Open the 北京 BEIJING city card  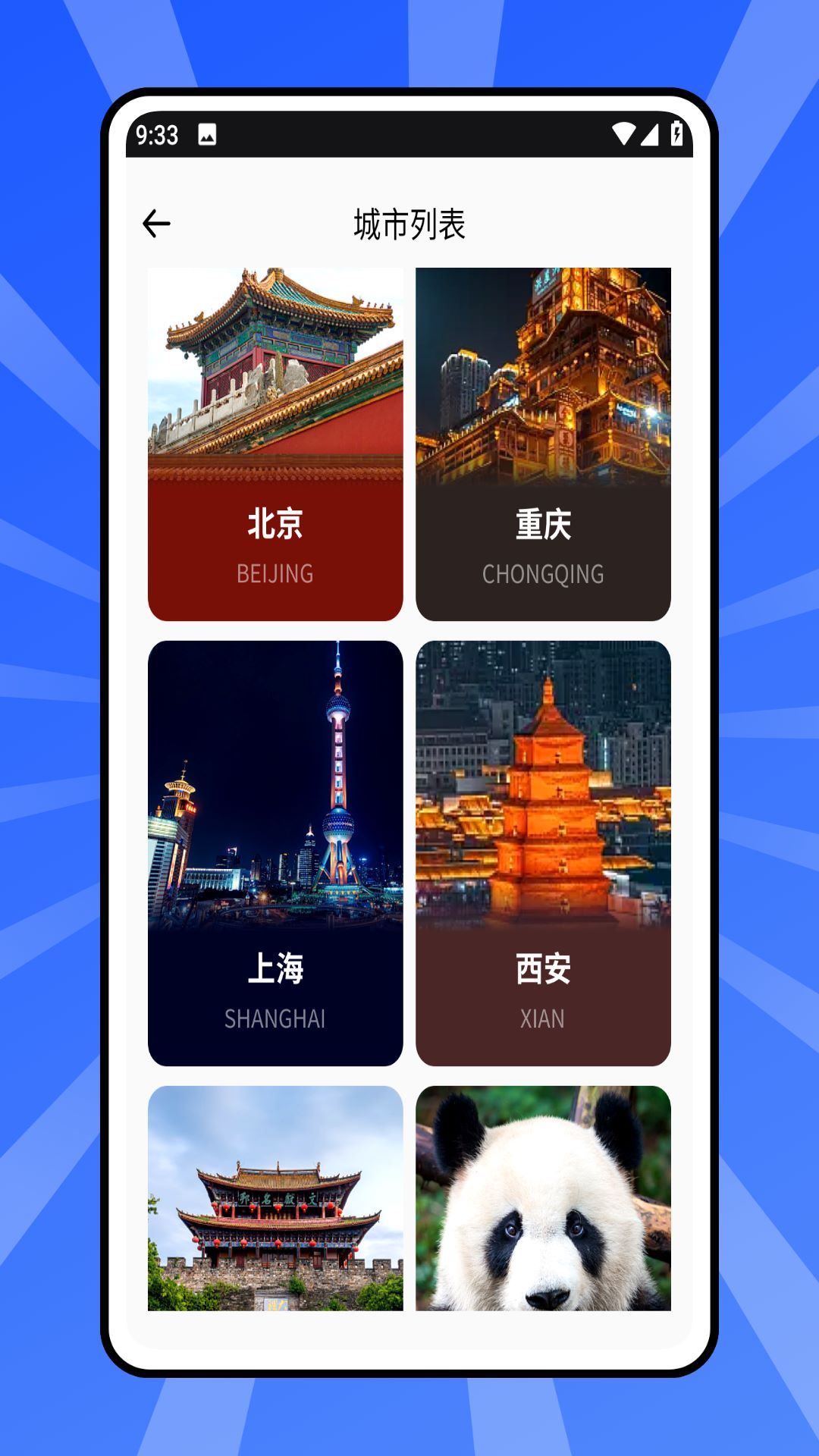[x=275, y=442]
